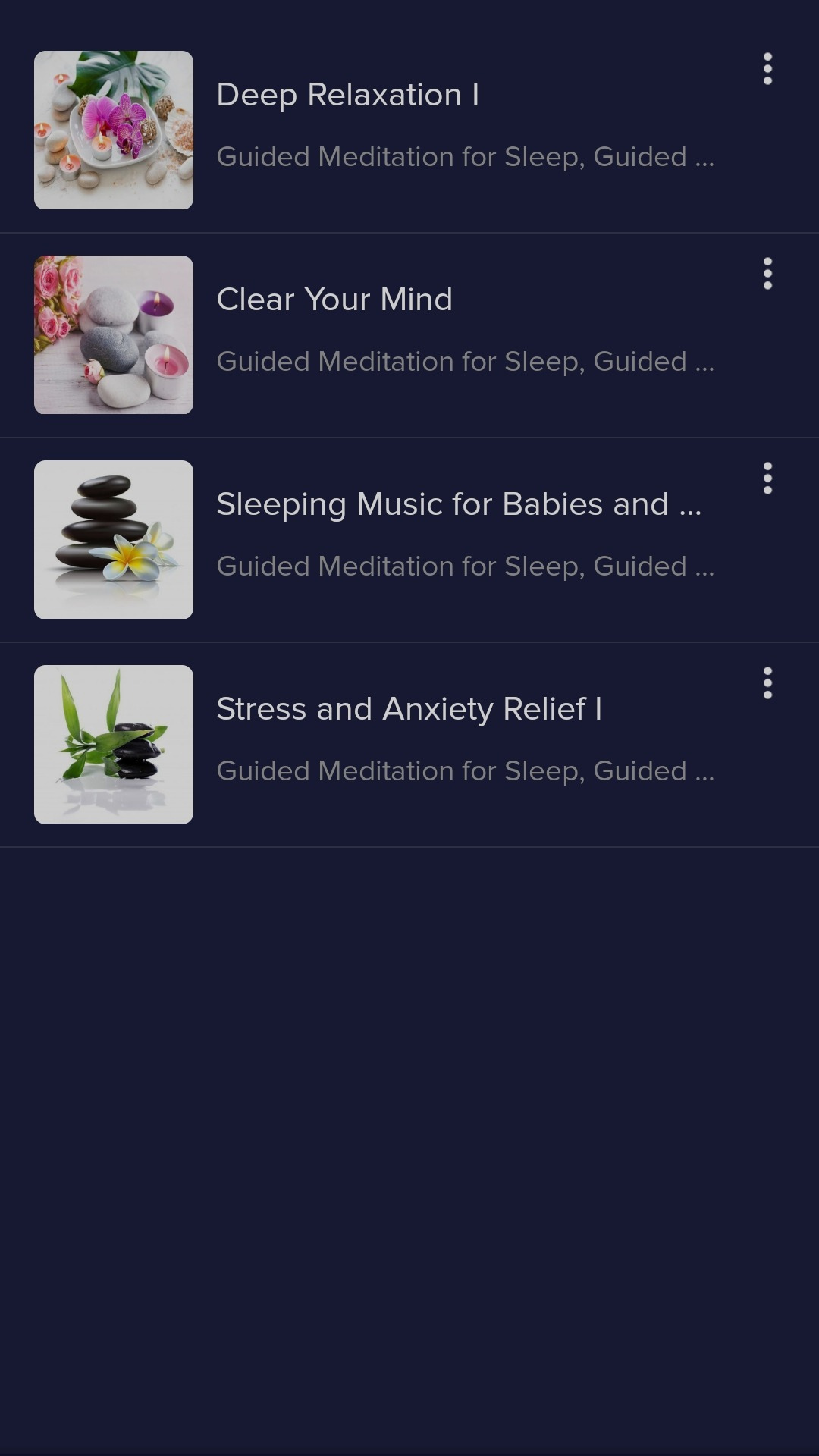
Task: Click the bamboo artwork for Stress and Anxiety Relief
Action: coord(113,743)
